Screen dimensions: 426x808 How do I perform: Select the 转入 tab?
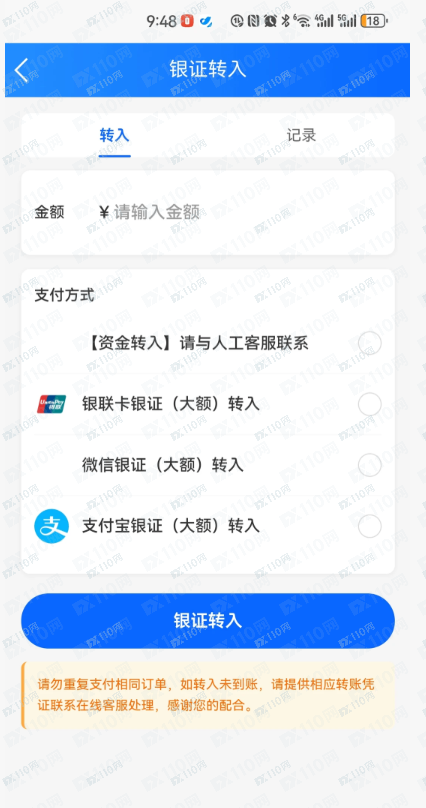pos(114,136)
